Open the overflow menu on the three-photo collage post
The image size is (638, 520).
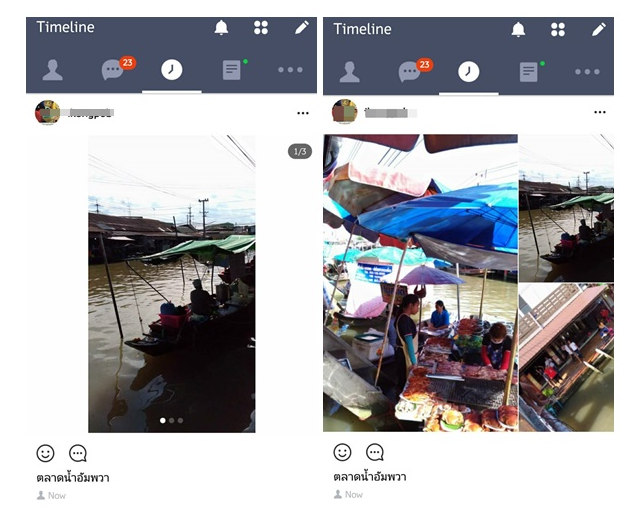point(599,112)
